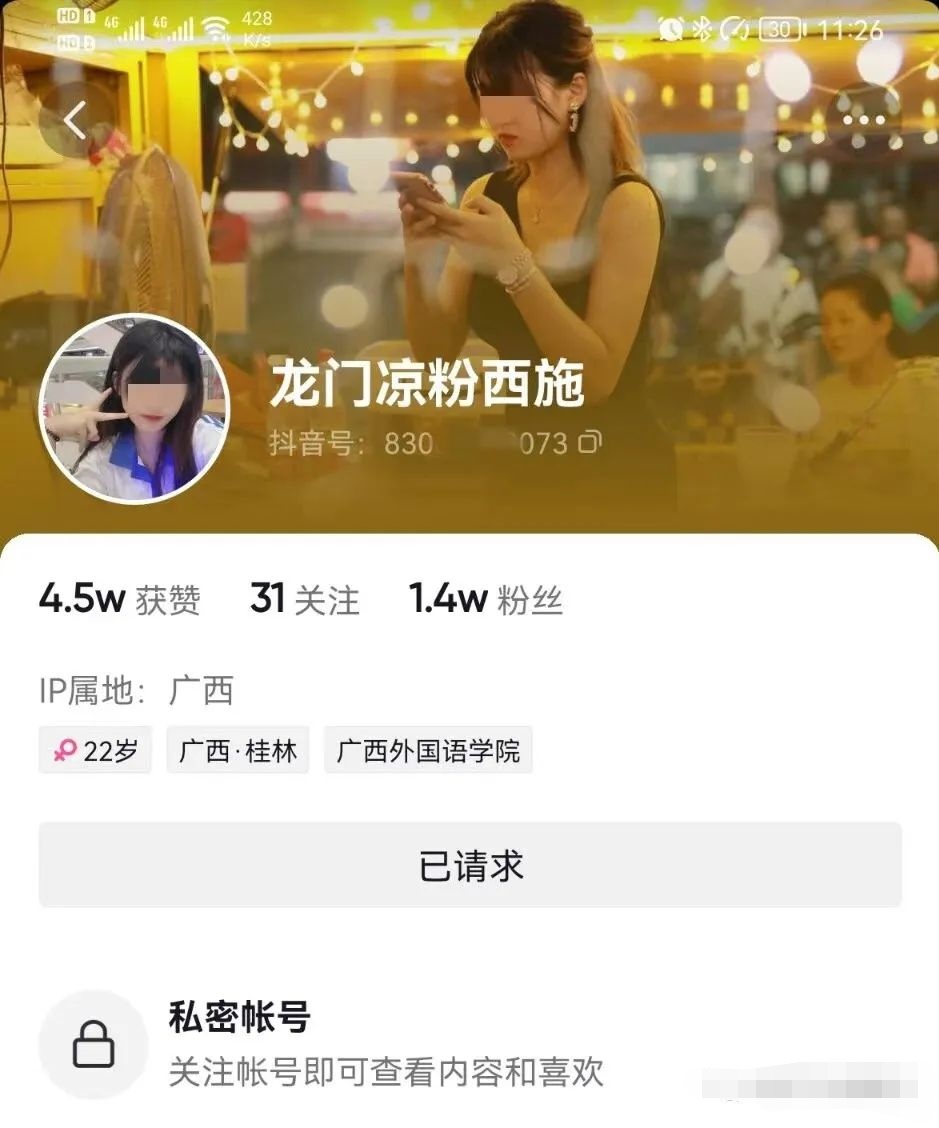Viewport: 939px width, 1128px height.
Task: Show the 4.5w 获赞 likes count
Action: click(x=119, y=599)
